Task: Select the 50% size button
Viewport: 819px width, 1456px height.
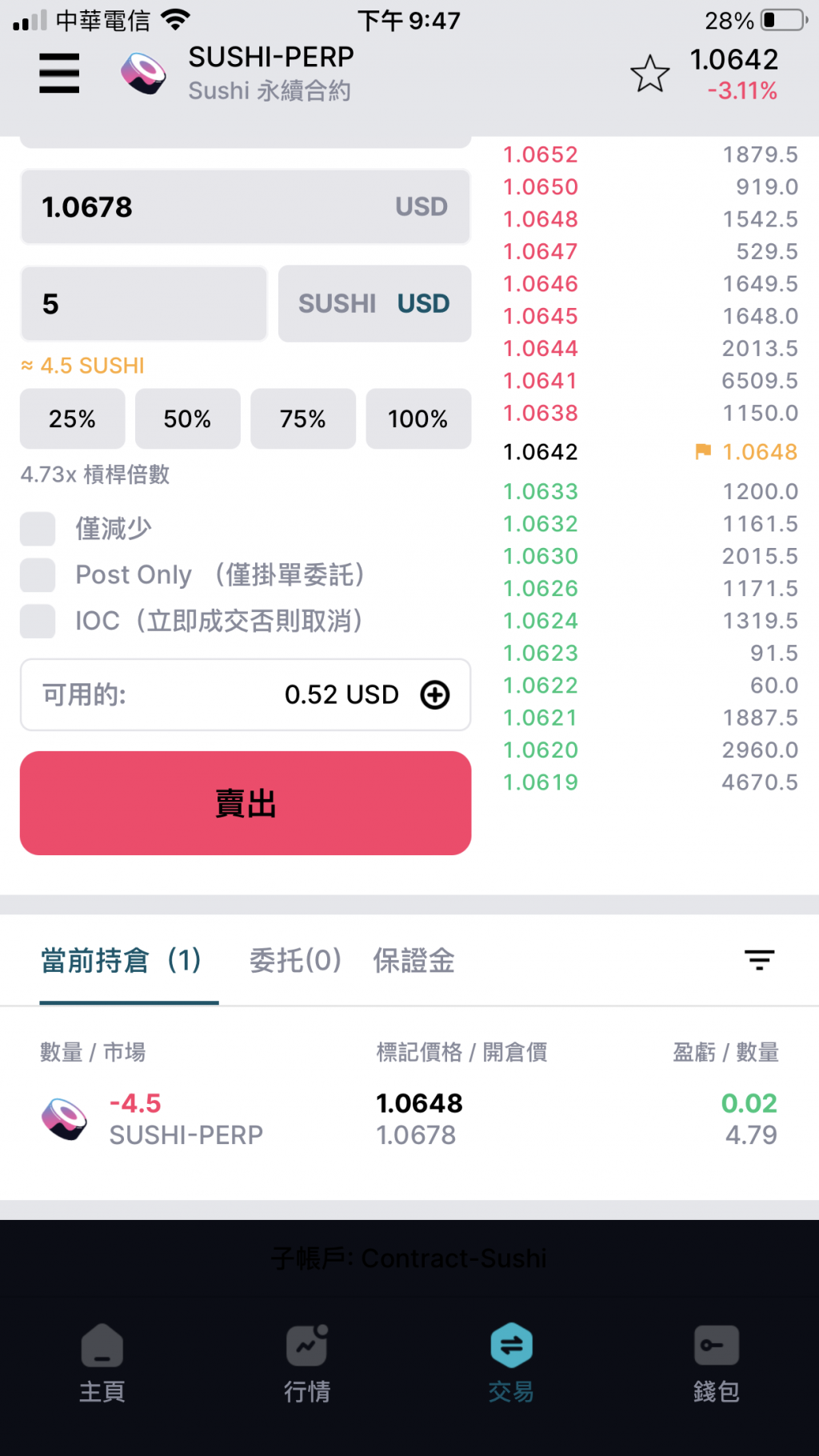Action: click(187, 418)
